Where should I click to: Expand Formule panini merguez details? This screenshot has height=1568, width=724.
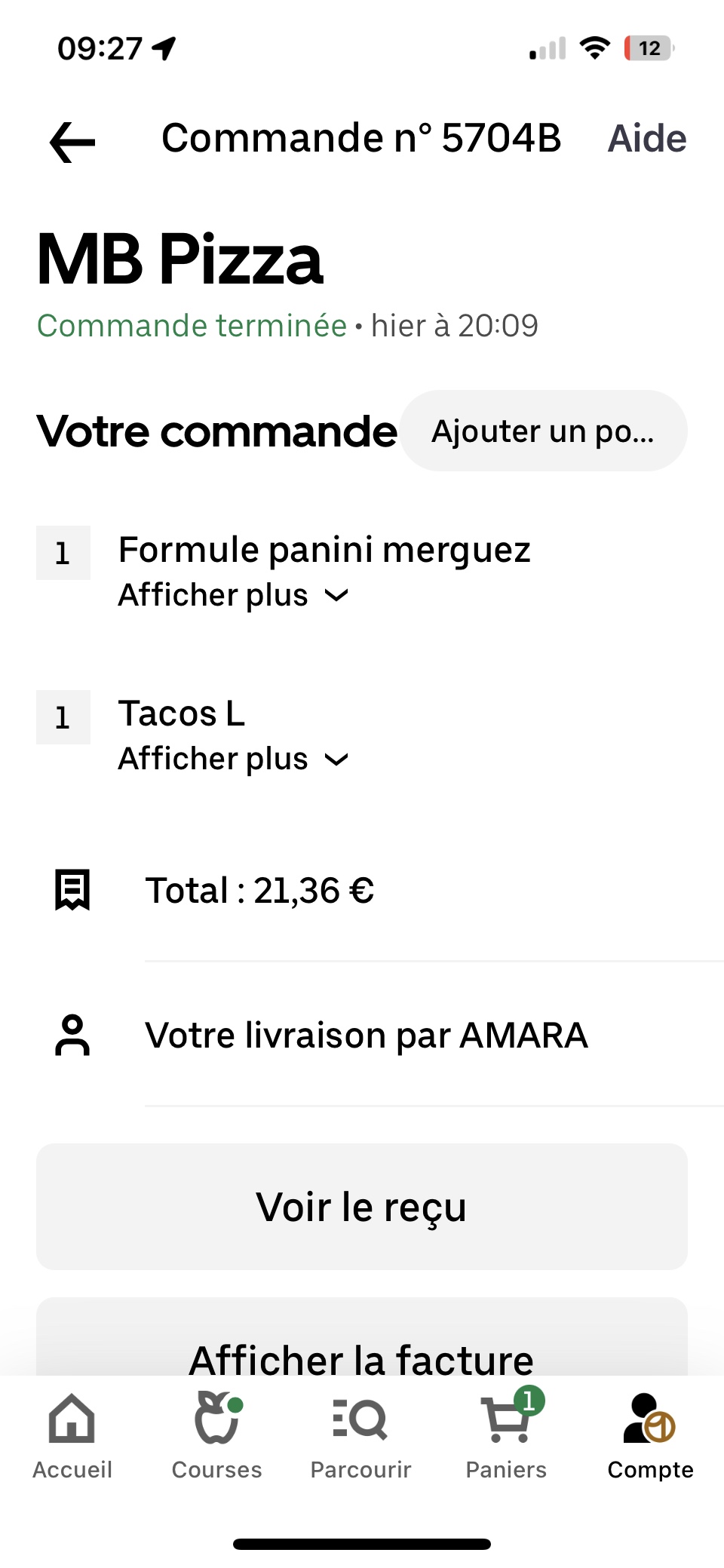234,596
